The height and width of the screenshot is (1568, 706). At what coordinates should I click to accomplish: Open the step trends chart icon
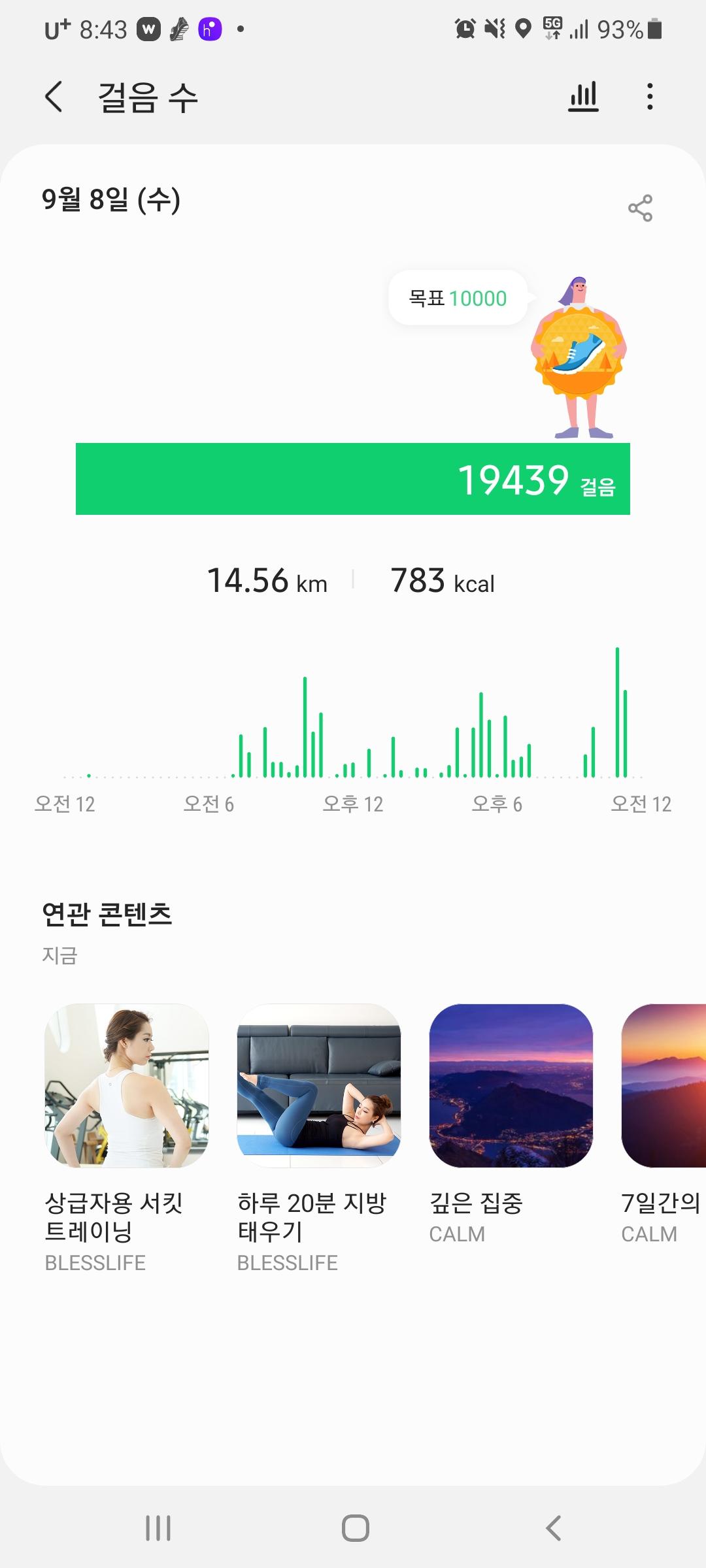583,97
